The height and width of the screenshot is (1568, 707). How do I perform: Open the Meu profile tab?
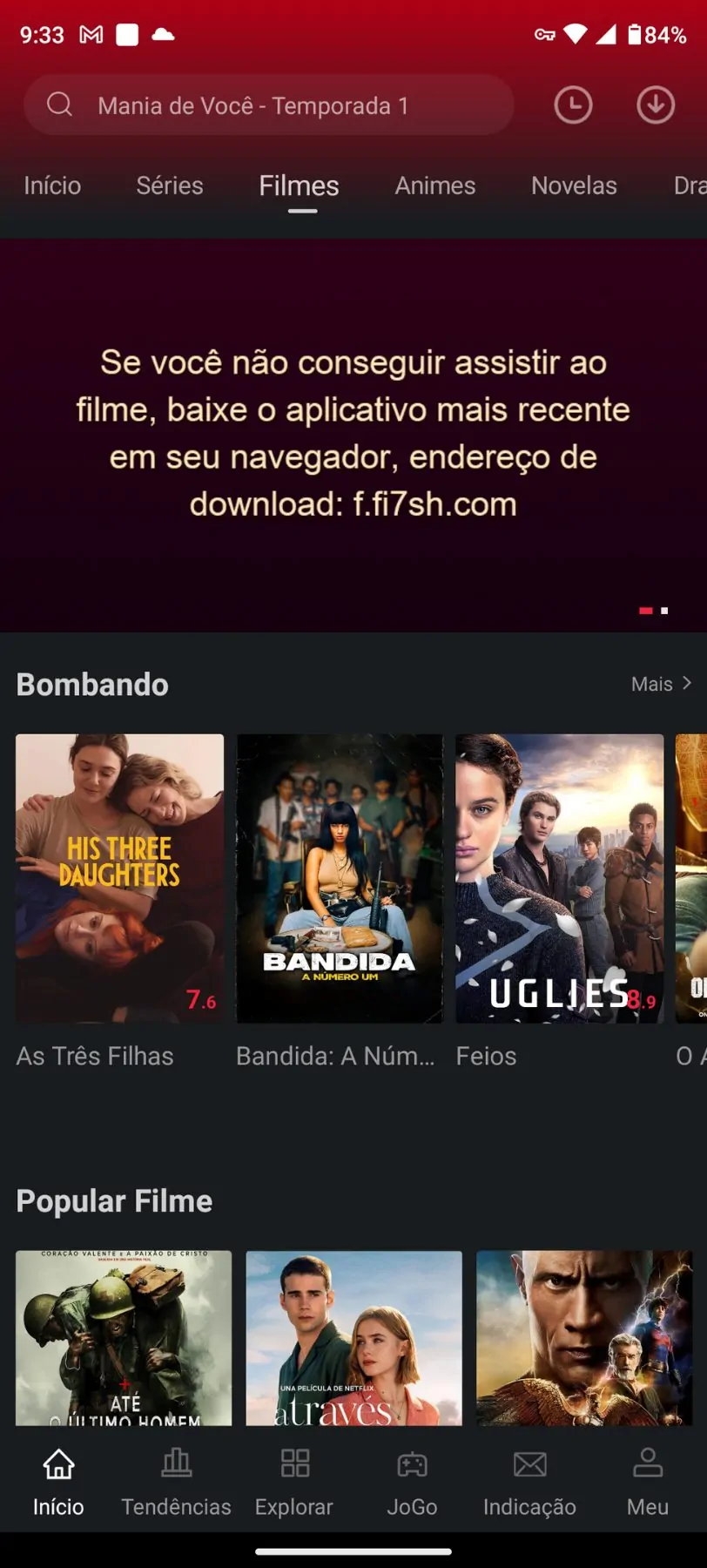tap(648, 1479)
